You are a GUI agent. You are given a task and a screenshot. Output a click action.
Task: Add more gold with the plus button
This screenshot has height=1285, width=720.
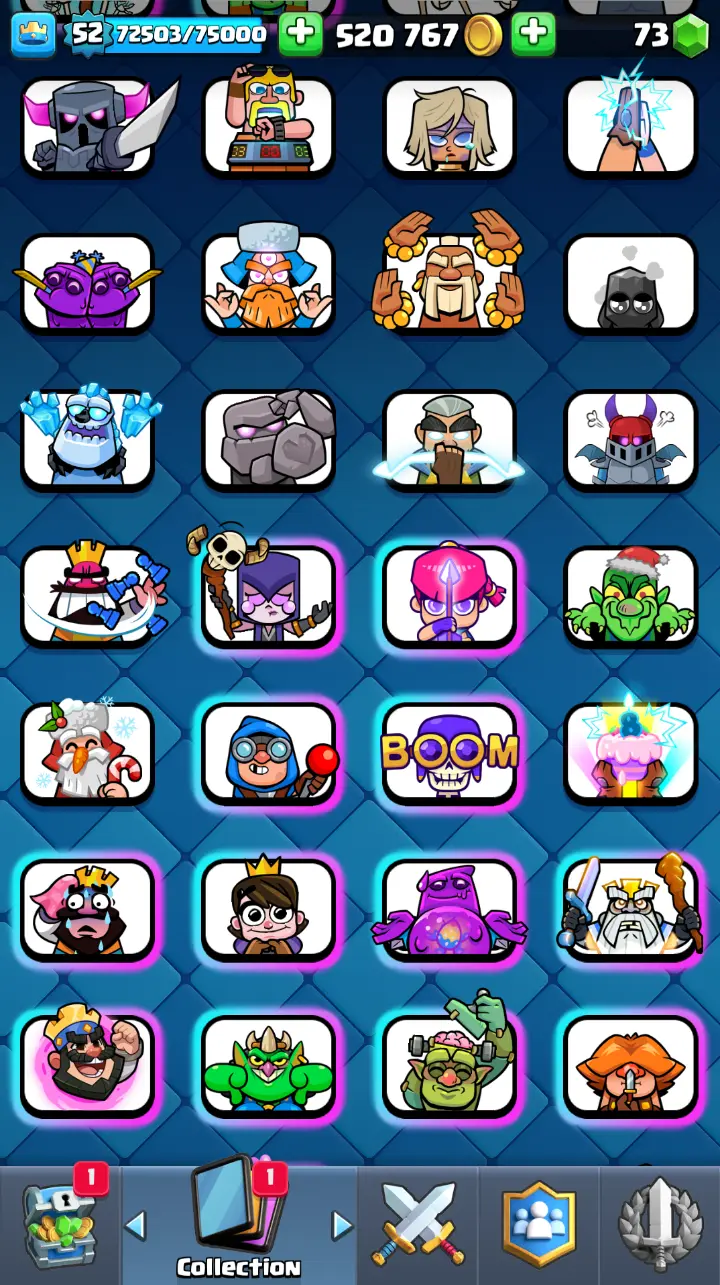(533, 36)
